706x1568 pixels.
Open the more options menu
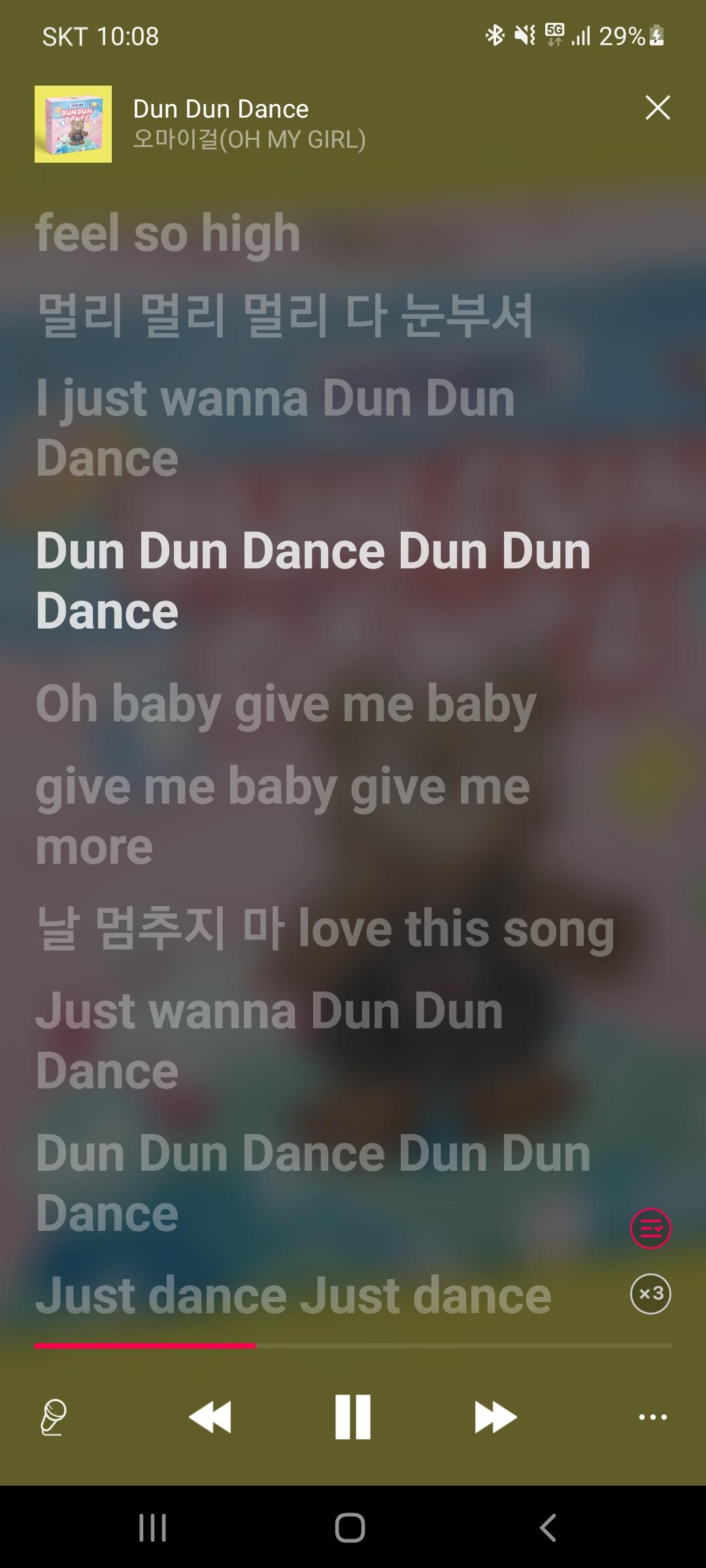pos(652,1416)
